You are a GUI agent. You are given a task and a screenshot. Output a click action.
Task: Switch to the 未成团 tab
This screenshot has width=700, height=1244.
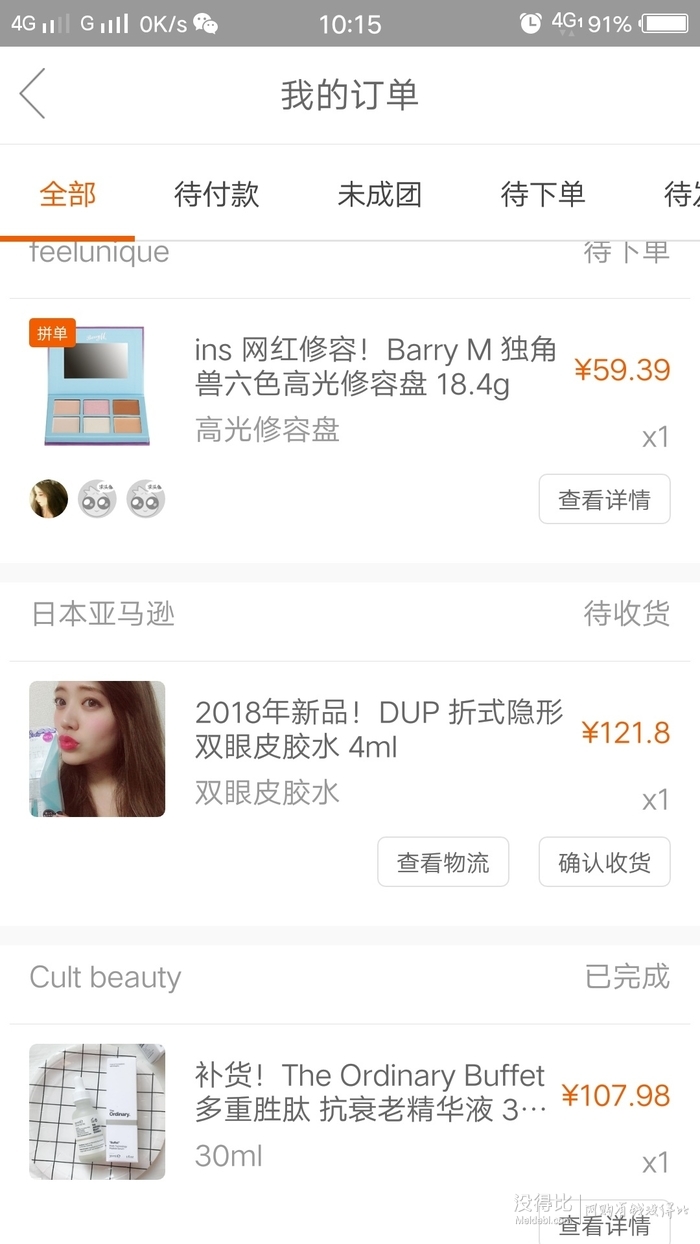tap(379, 194)
